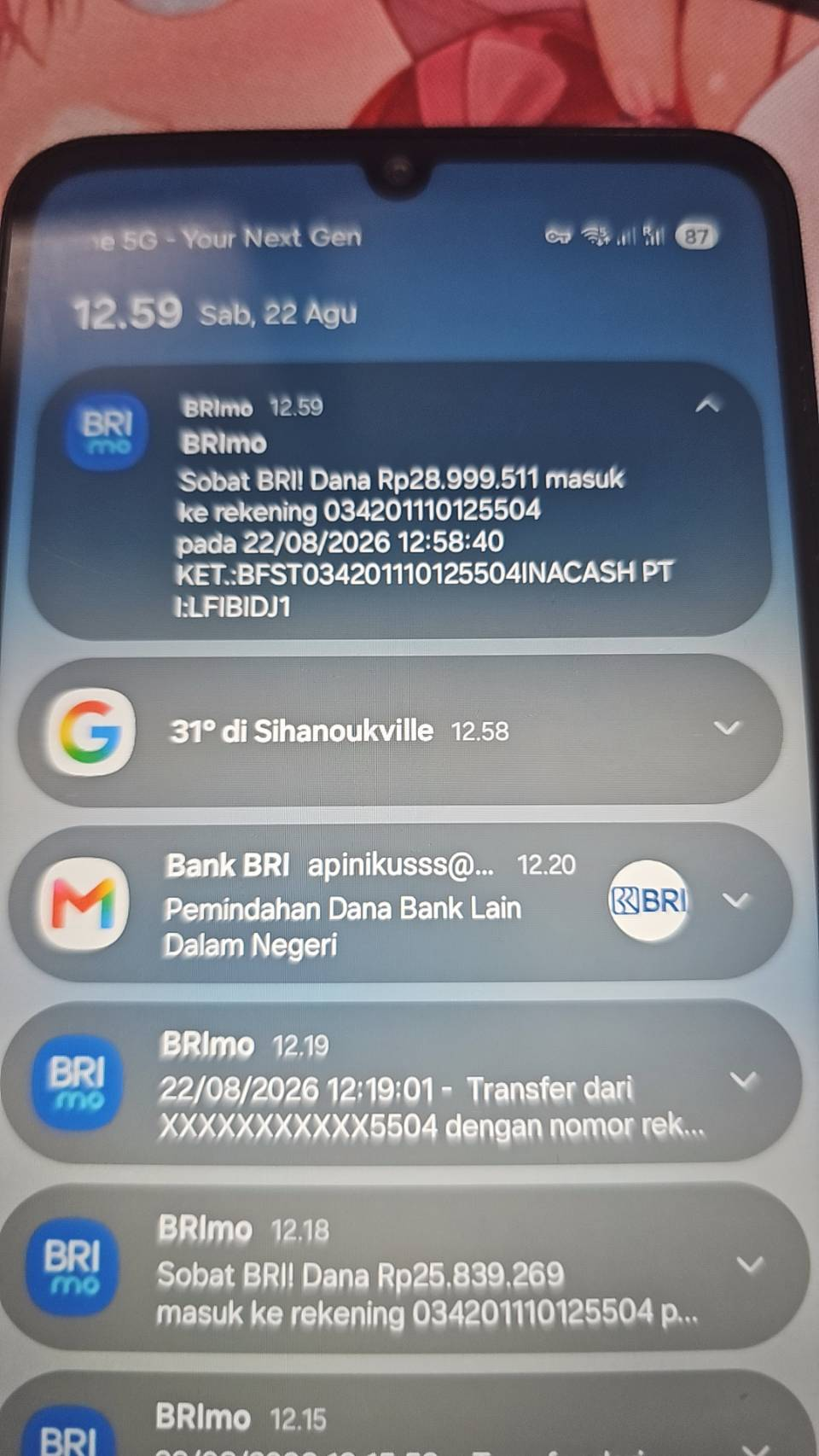The width and height of the screenshot is (819, 1456).
Task: Open BRImo 12.19 Transfer dari notification
Action: (x=401, y=1082)
